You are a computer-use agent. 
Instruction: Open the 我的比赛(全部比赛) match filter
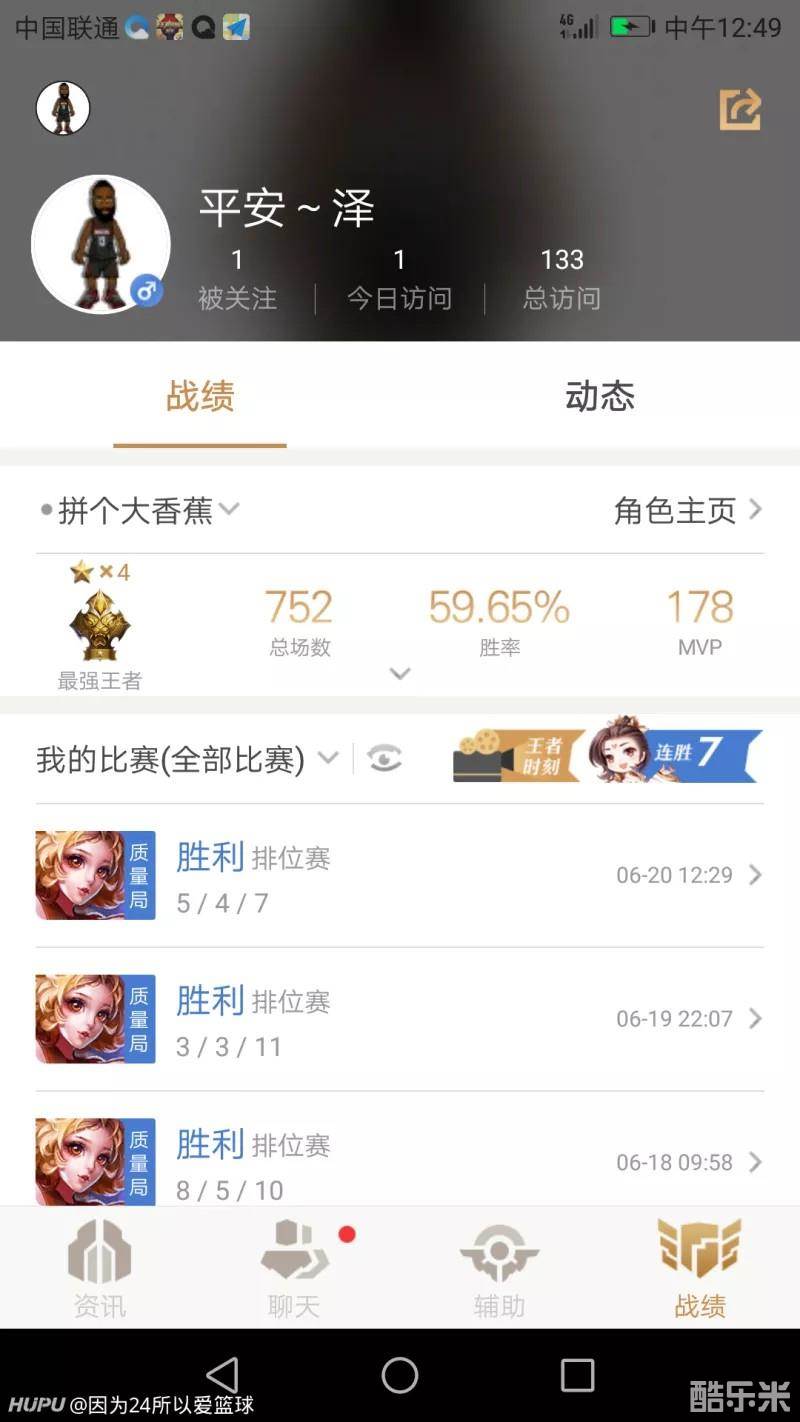[187, 760]
